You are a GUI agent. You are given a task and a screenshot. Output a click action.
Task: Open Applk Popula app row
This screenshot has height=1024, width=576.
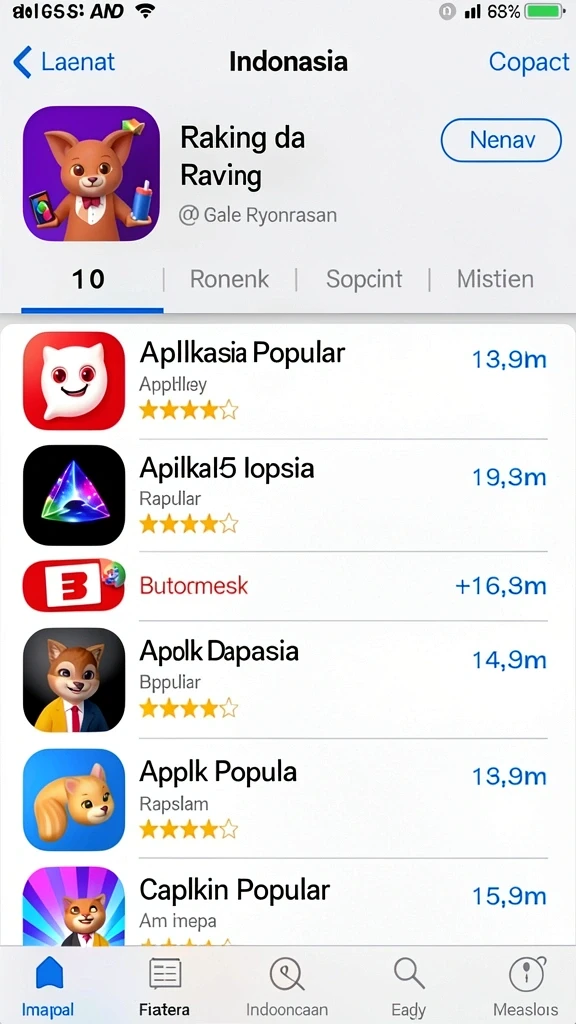[x=287, y=799]
